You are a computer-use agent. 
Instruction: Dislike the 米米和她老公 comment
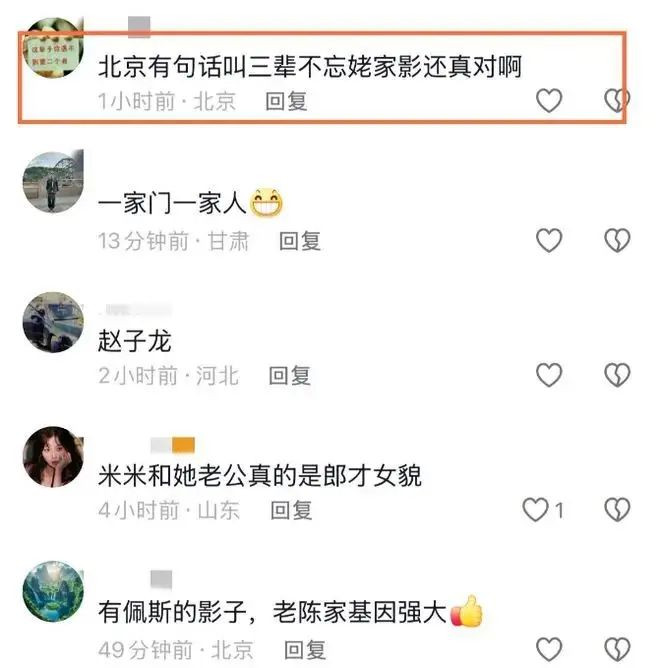617,510
